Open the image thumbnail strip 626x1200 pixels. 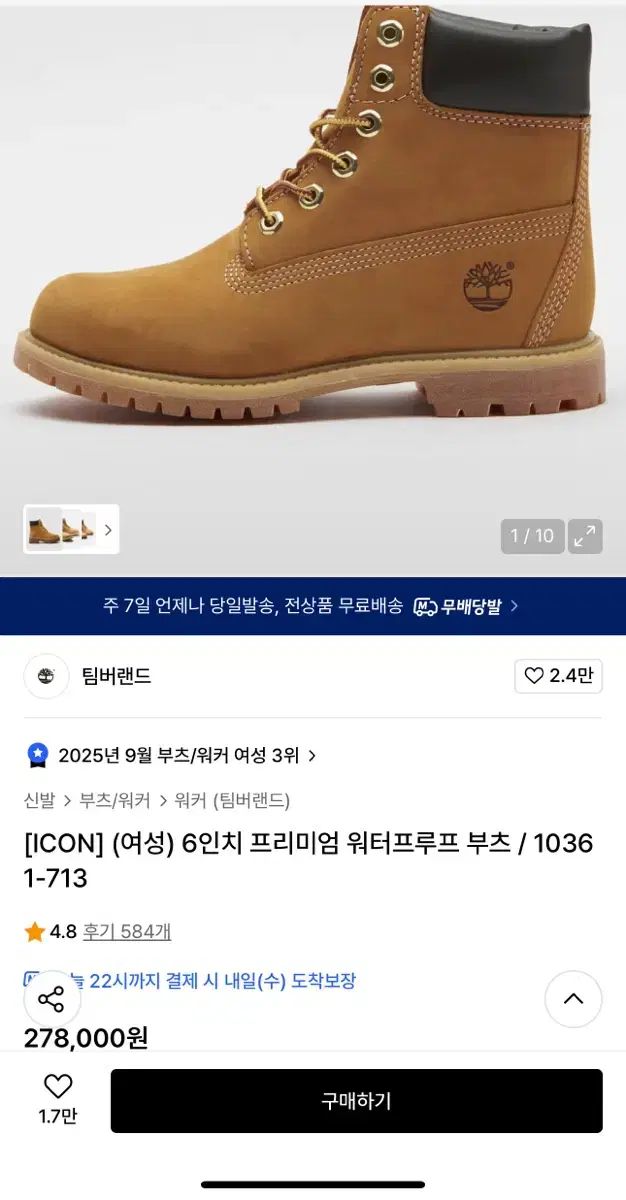tap(71, 530)
